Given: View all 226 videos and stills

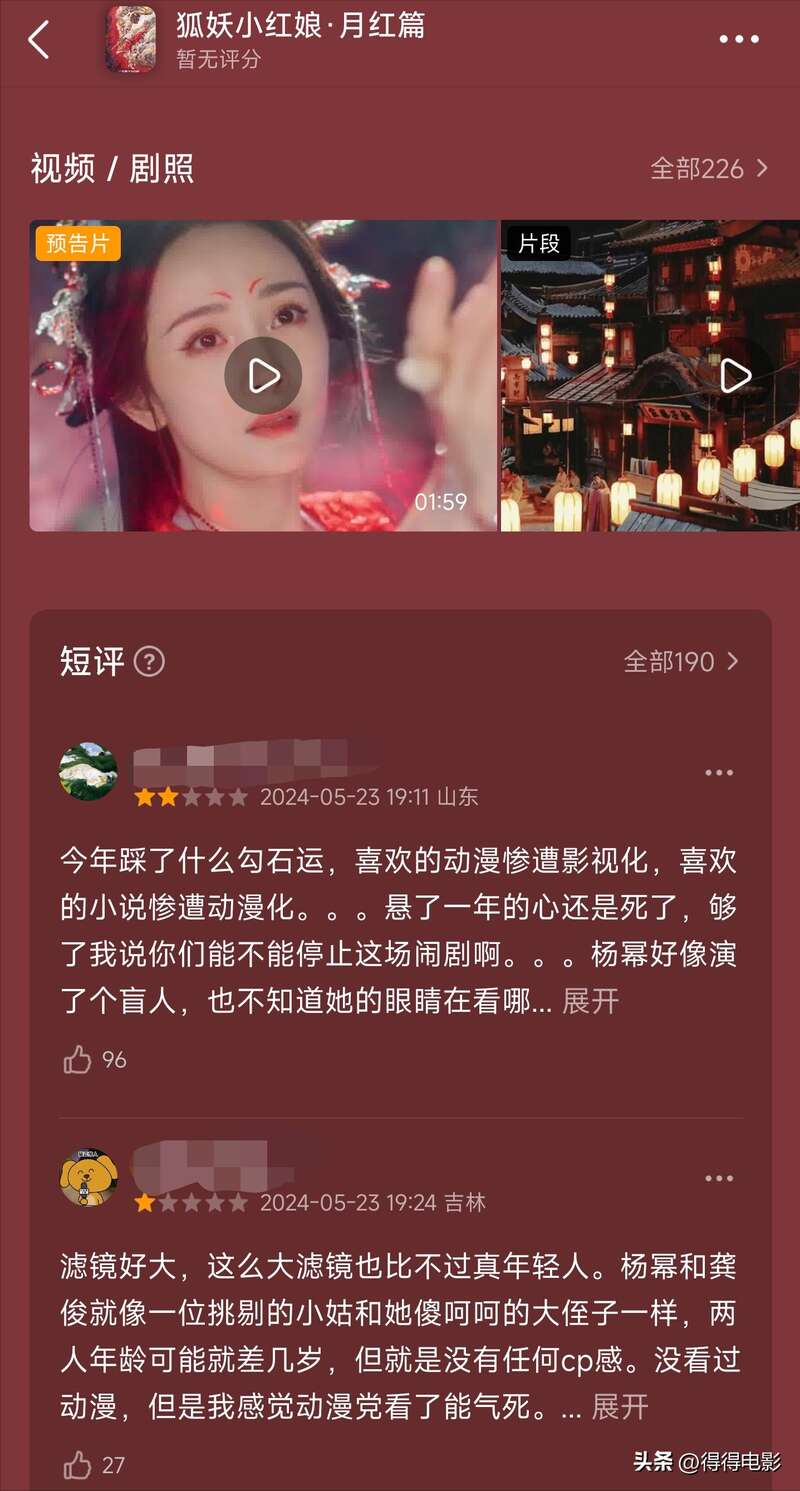Looking at the screenshot, I should click(x=709, y=168).
